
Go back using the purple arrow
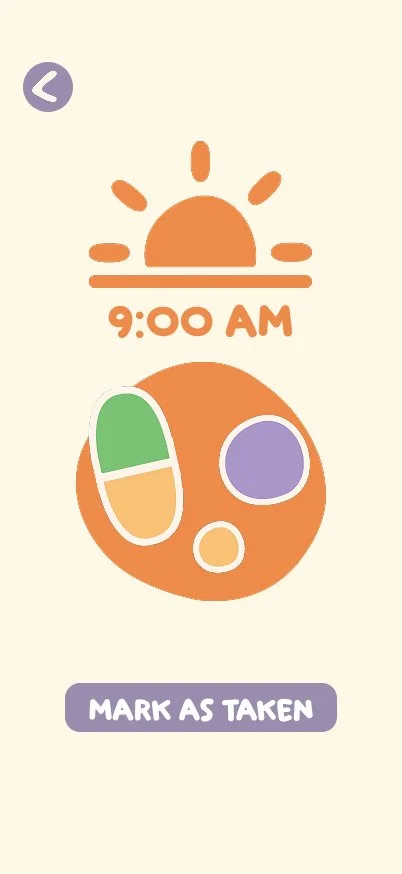point(48,87)
